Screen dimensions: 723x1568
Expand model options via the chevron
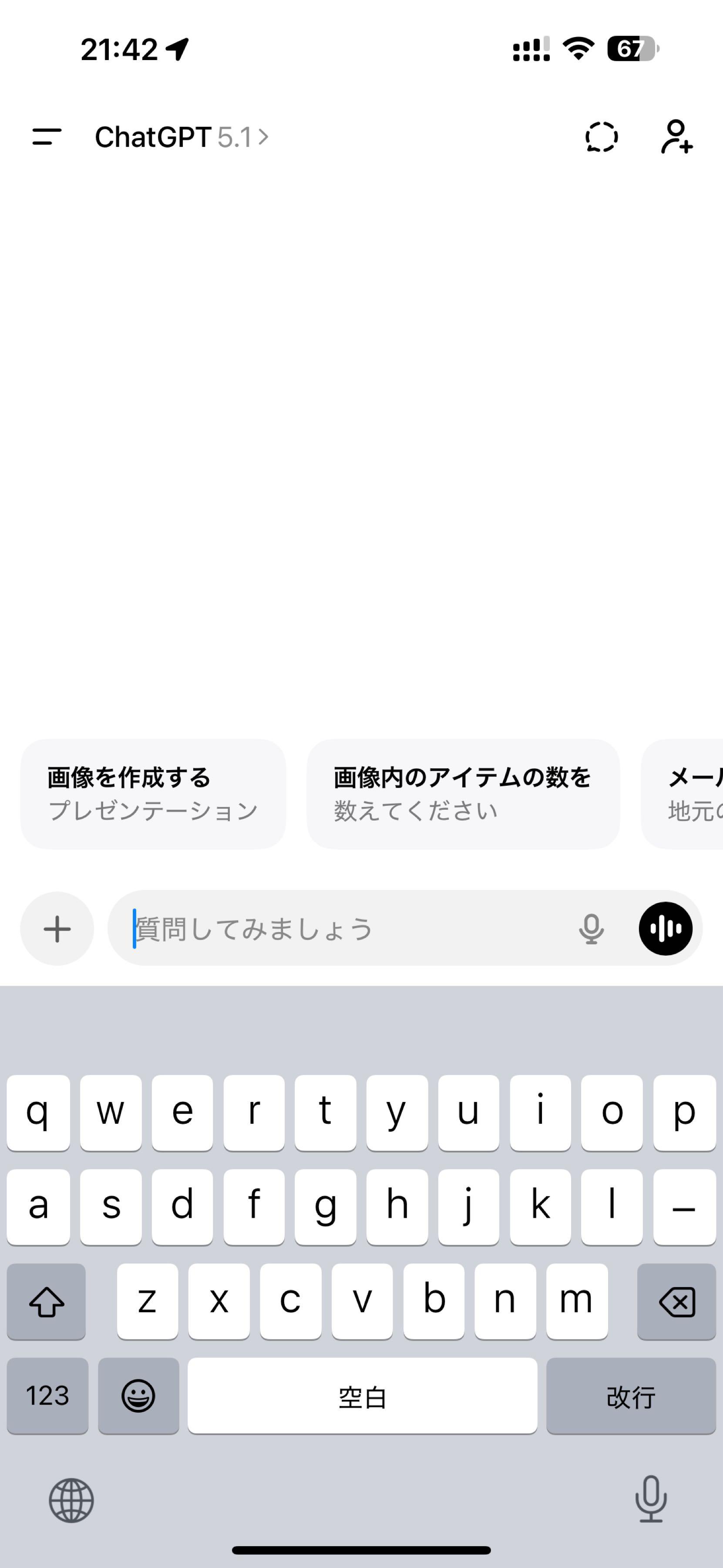point(264,138)
